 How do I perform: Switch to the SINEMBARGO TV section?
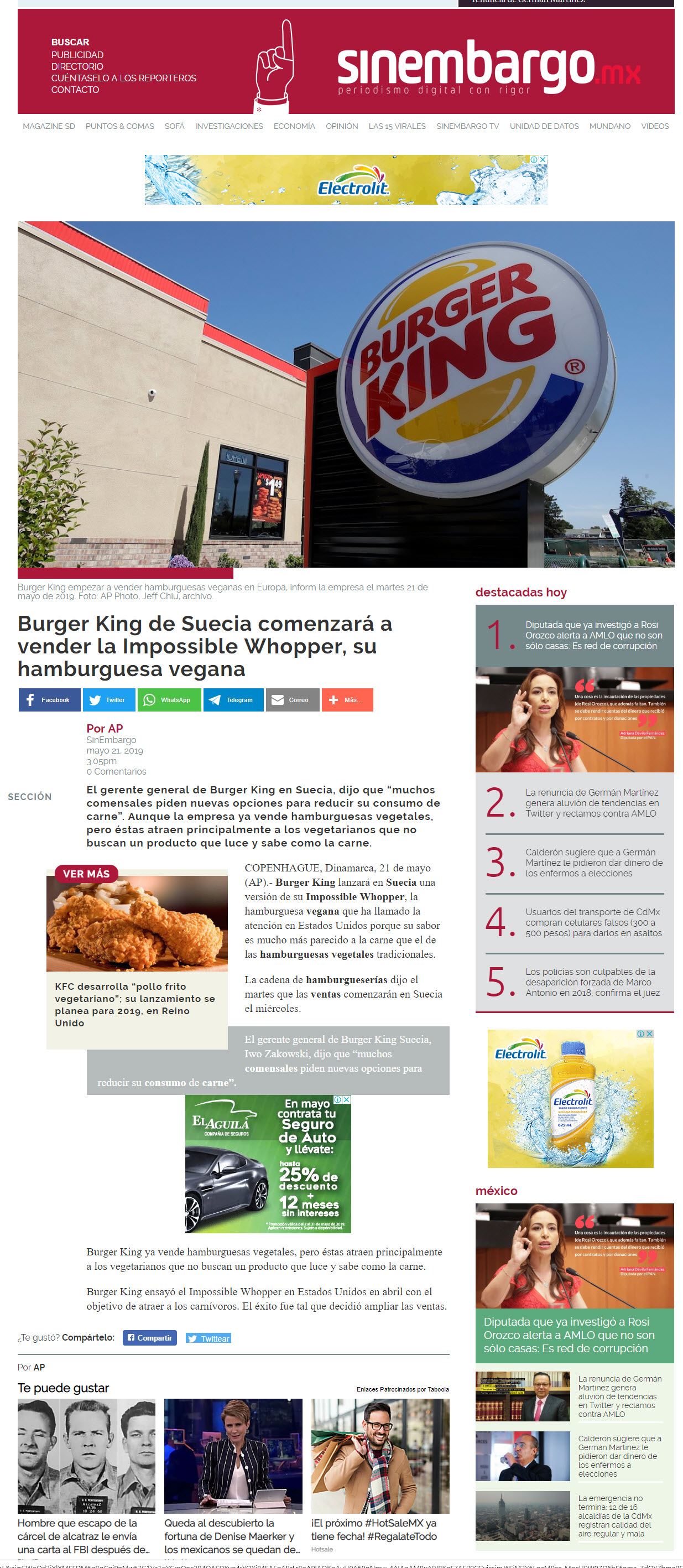tap(467, 126)
